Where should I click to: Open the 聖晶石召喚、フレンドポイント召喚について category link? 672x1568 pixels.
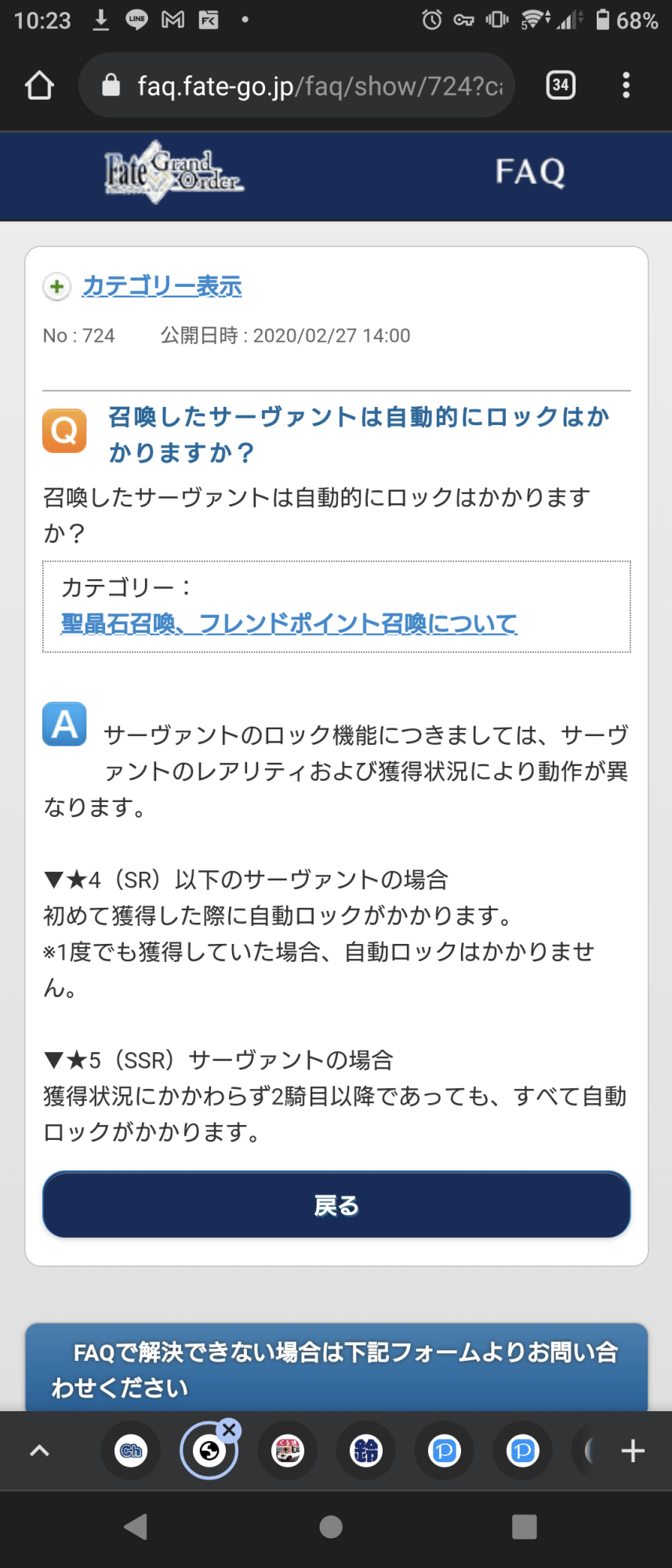[289, 624]
